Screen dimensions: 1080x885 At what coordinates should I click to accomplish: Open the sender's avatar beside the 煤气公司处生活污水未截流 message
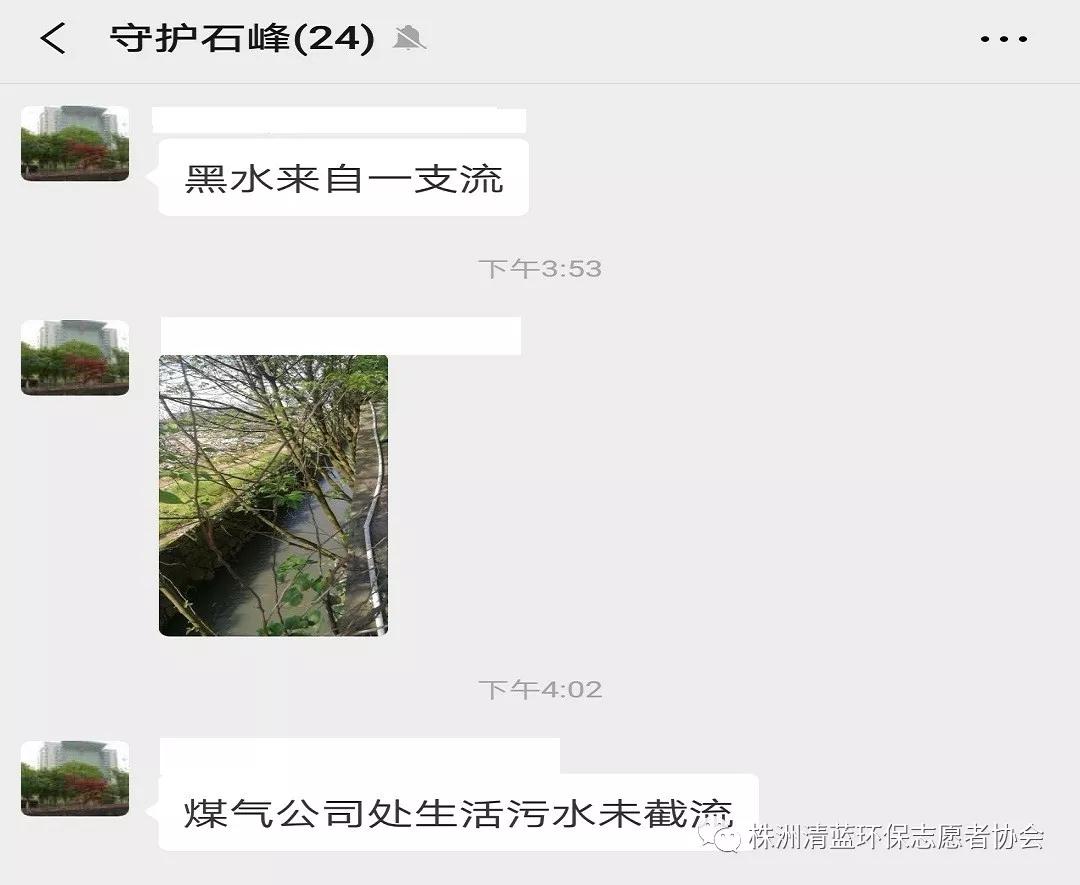75,778
